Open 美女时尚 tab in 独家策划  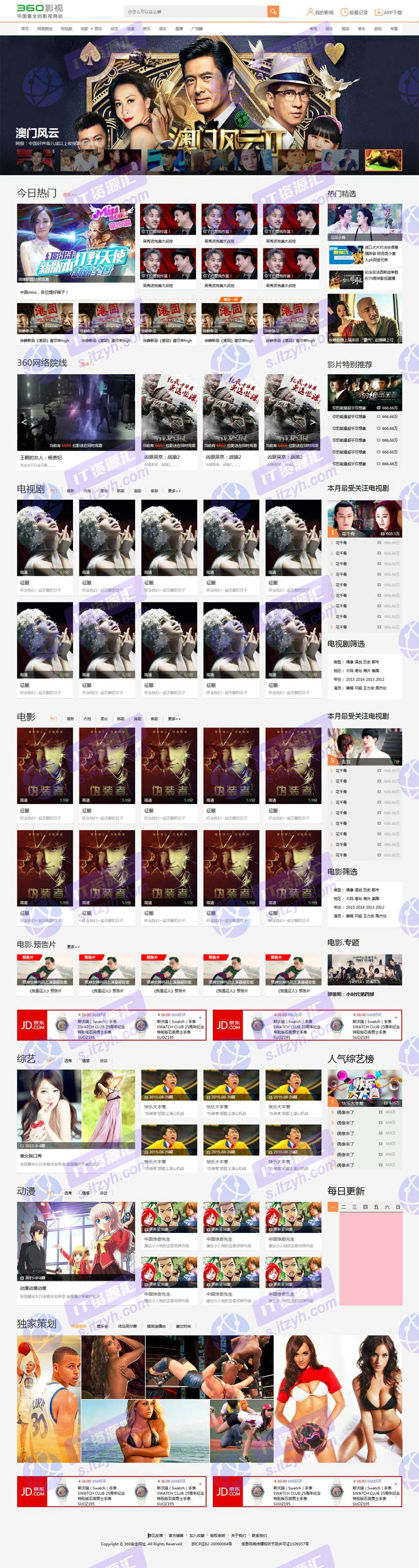click(183, 1326)
